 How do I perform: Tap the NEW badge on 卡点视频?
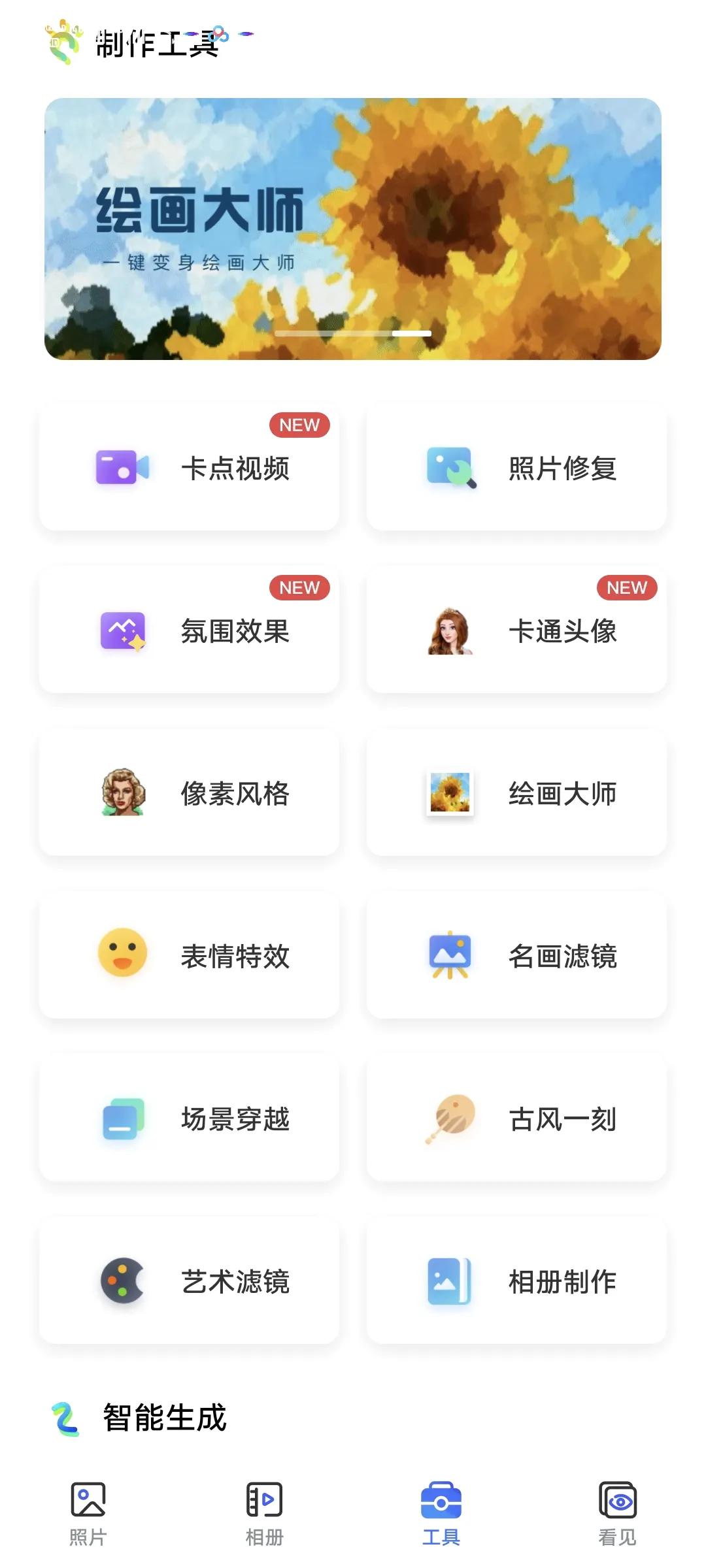298,425
